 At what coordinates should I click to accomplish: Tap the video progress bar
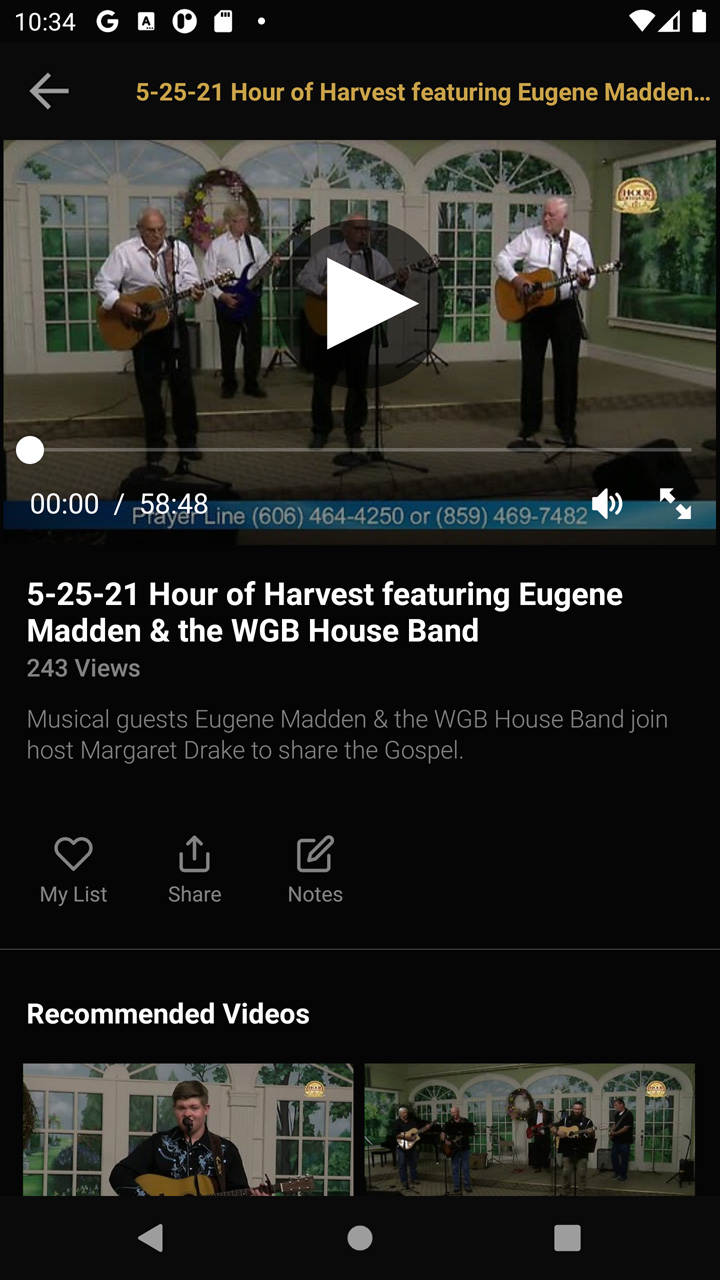click(x=360, y=450)
